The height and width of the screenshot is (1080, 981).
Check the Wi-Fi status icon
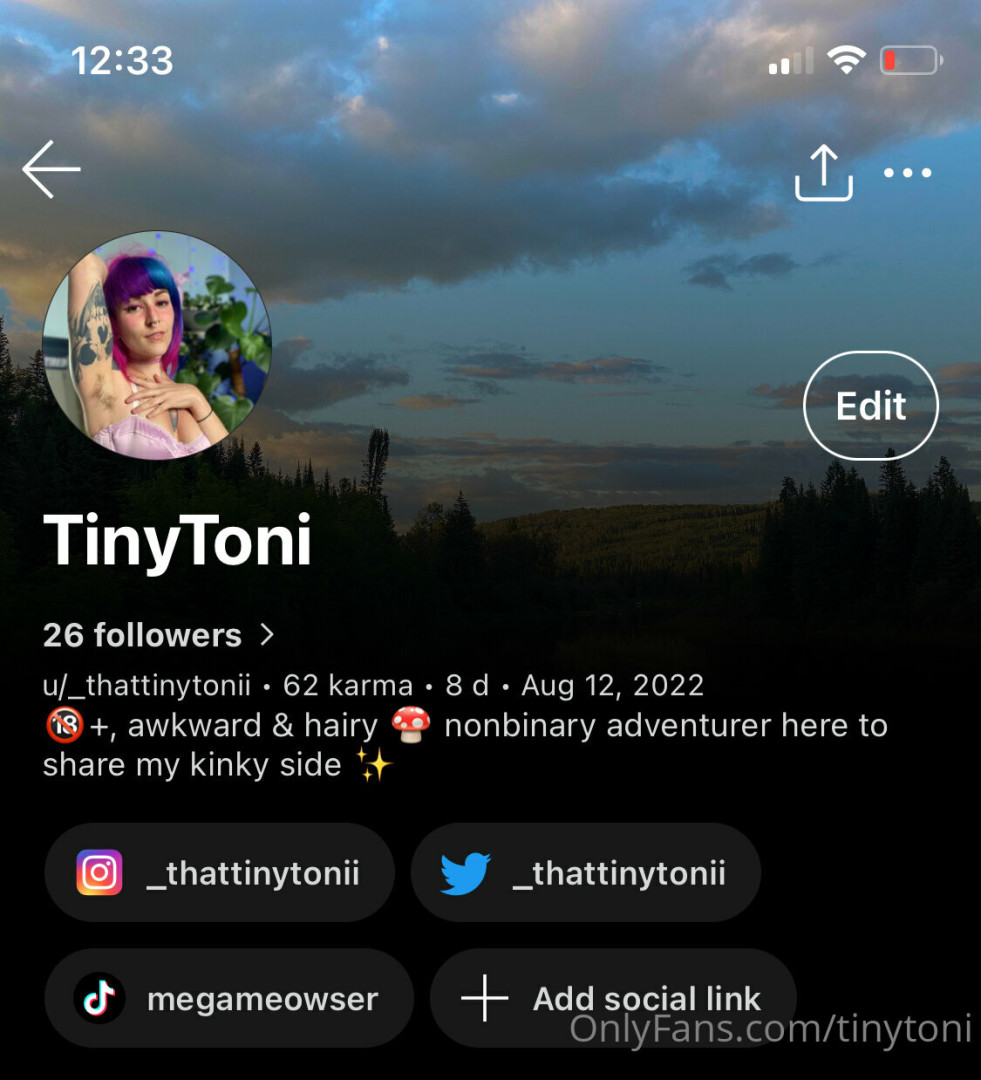coord(847,60)
